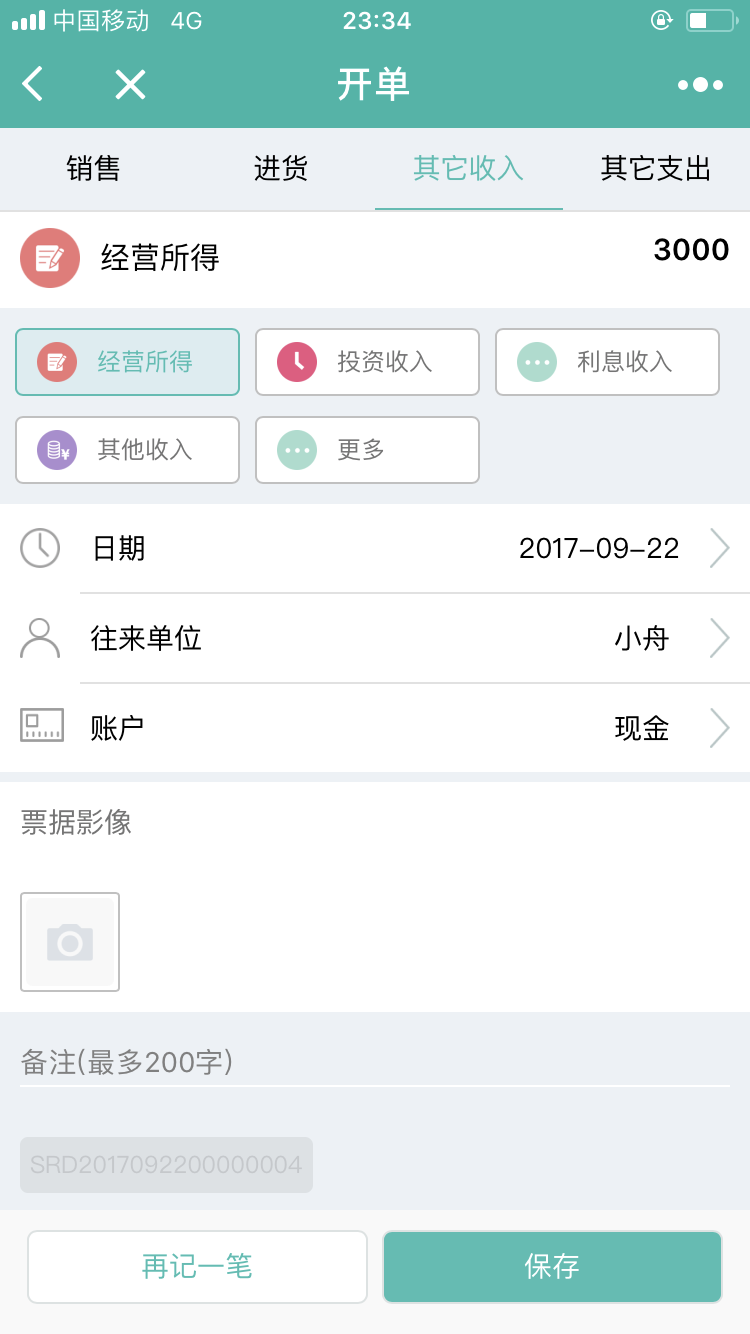The image size is (750, 1334).
Task: Add a receipt photo with the camera tile
Action: tap(70, 942)
